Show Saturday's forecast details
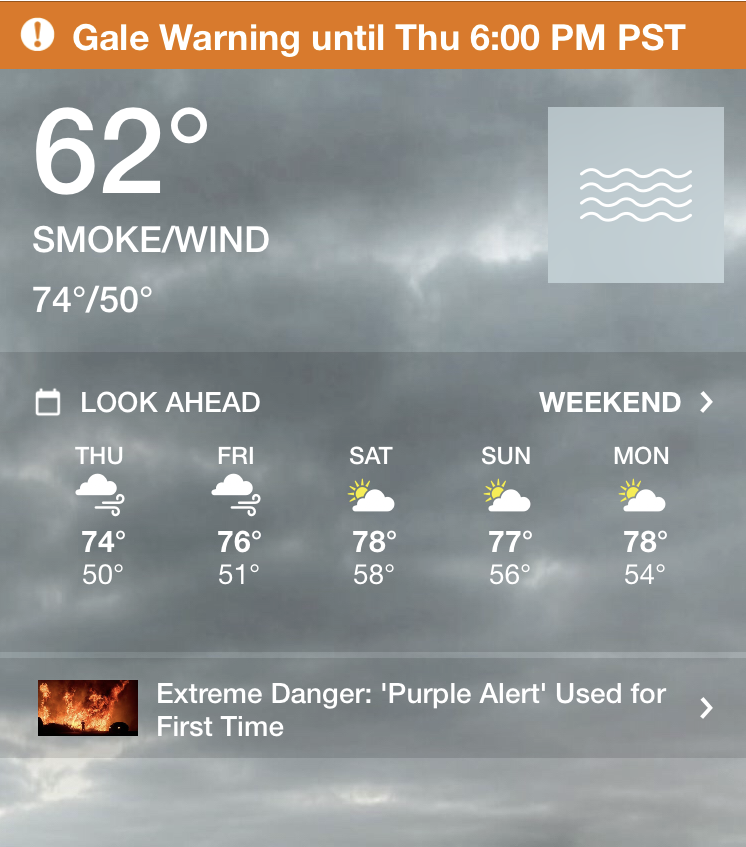This screenshot has width=746, height=847. [x=372, y=516]
